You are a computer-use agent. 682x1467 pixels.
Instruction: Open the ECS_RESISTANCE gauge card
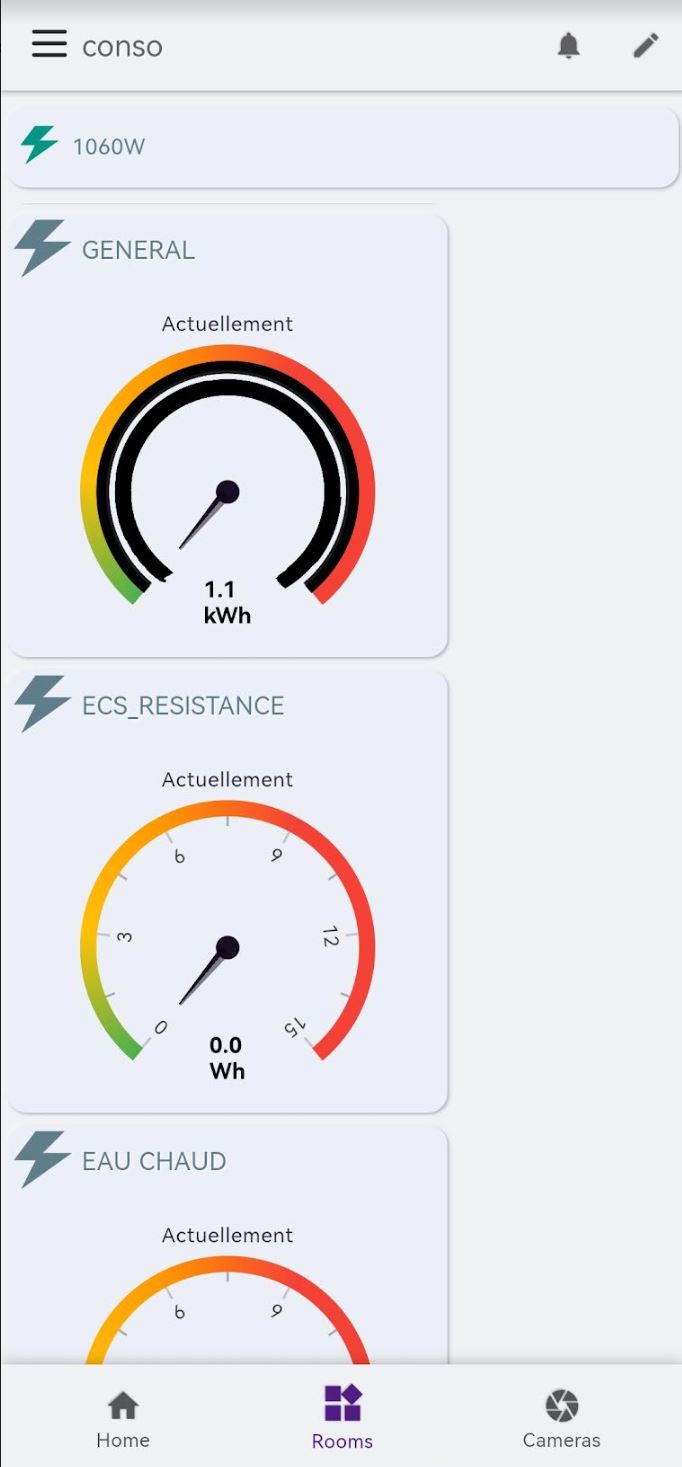227,890
